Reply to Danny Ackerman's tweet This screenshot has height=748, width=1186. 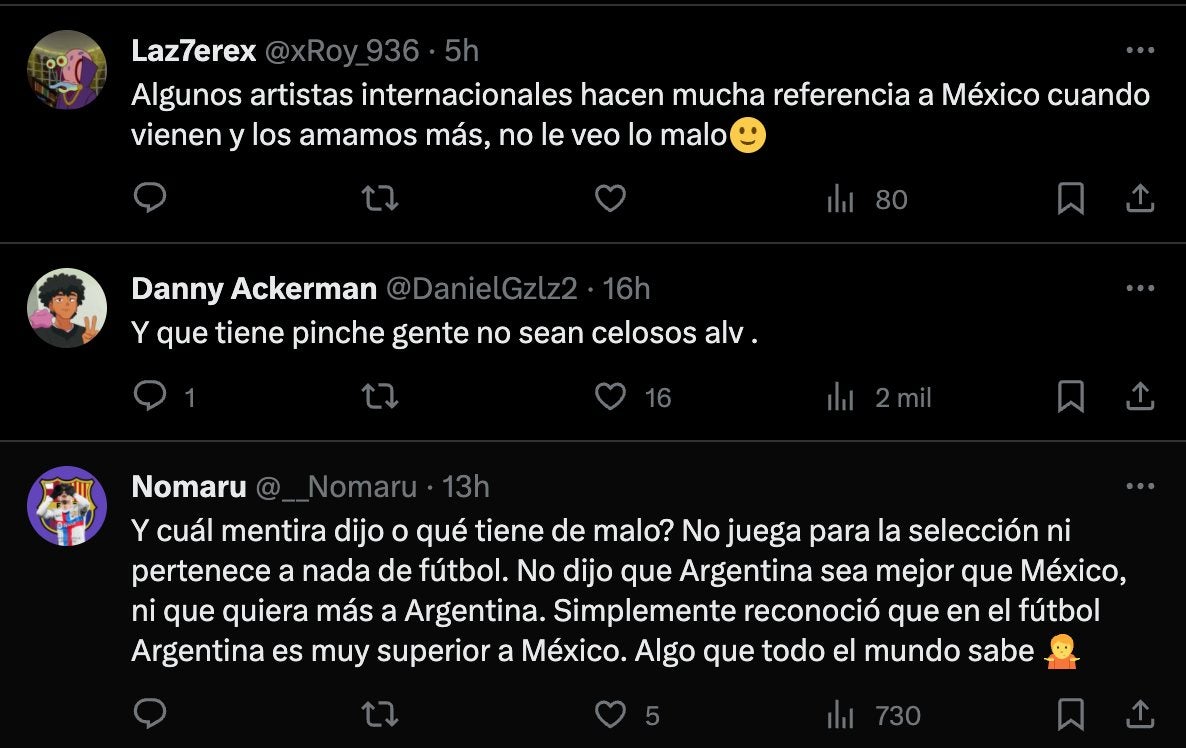(150, 397)
